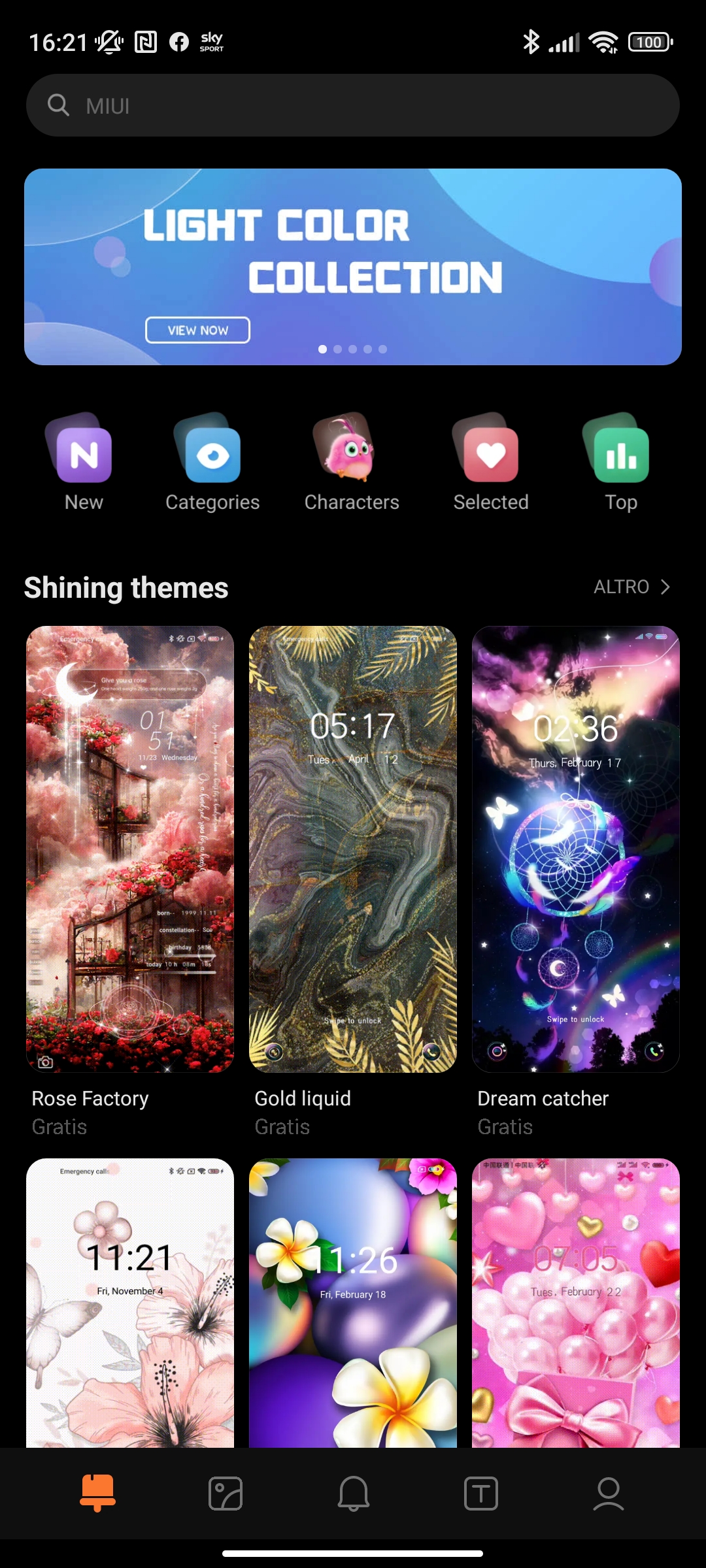Viewport: 706px width, 1568px height.
Task: Open the pink hibiscus flower theme
Action: coord(130,1303)
